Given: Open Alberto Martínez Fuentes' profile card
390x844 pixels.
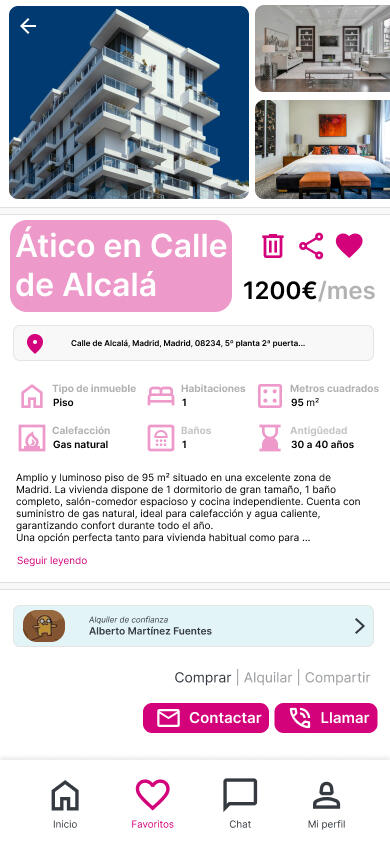Looking at the screenshot, I should click(x=194, y=626).
